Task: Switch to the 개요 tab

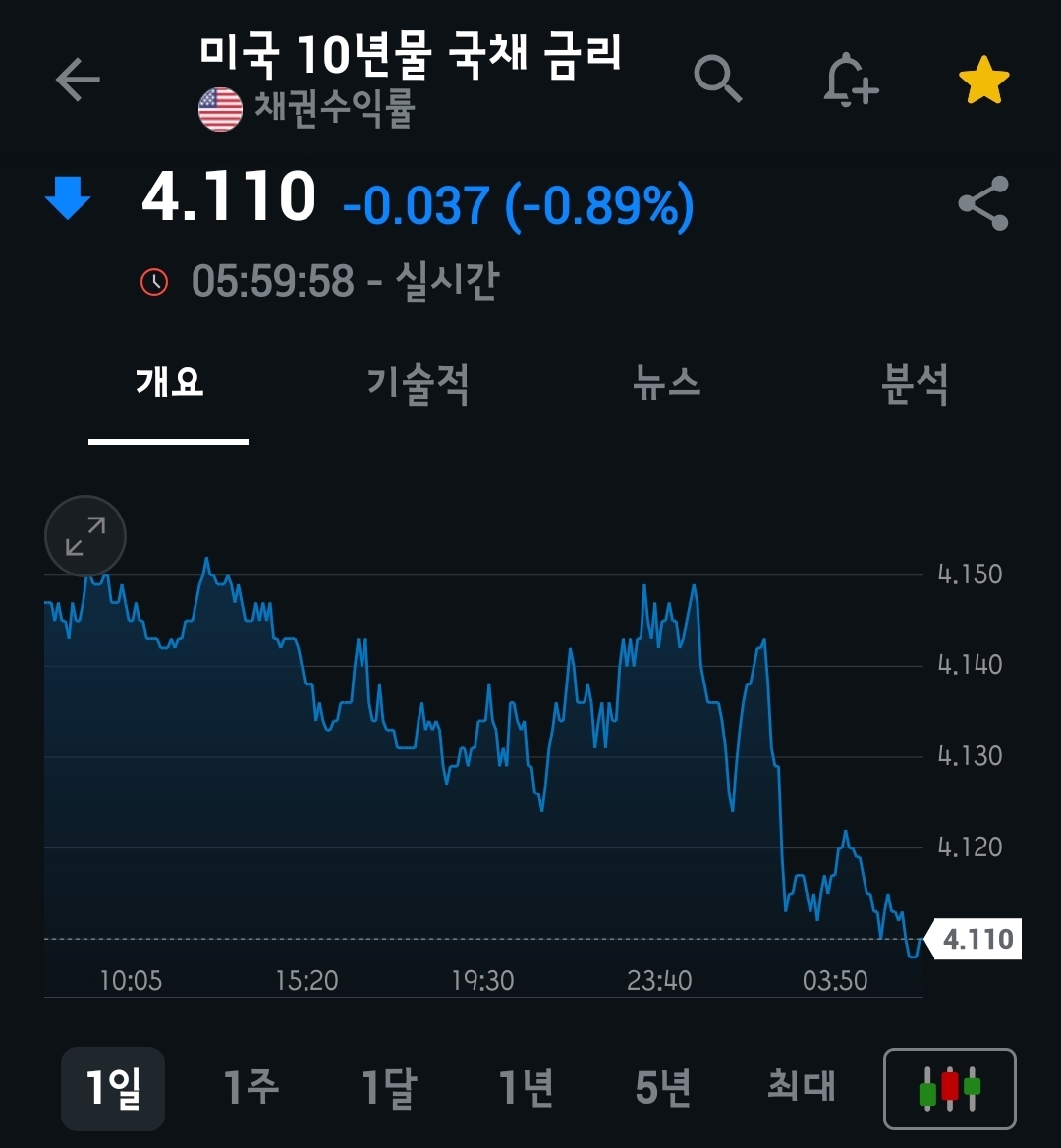Action: tap(169, 383)
